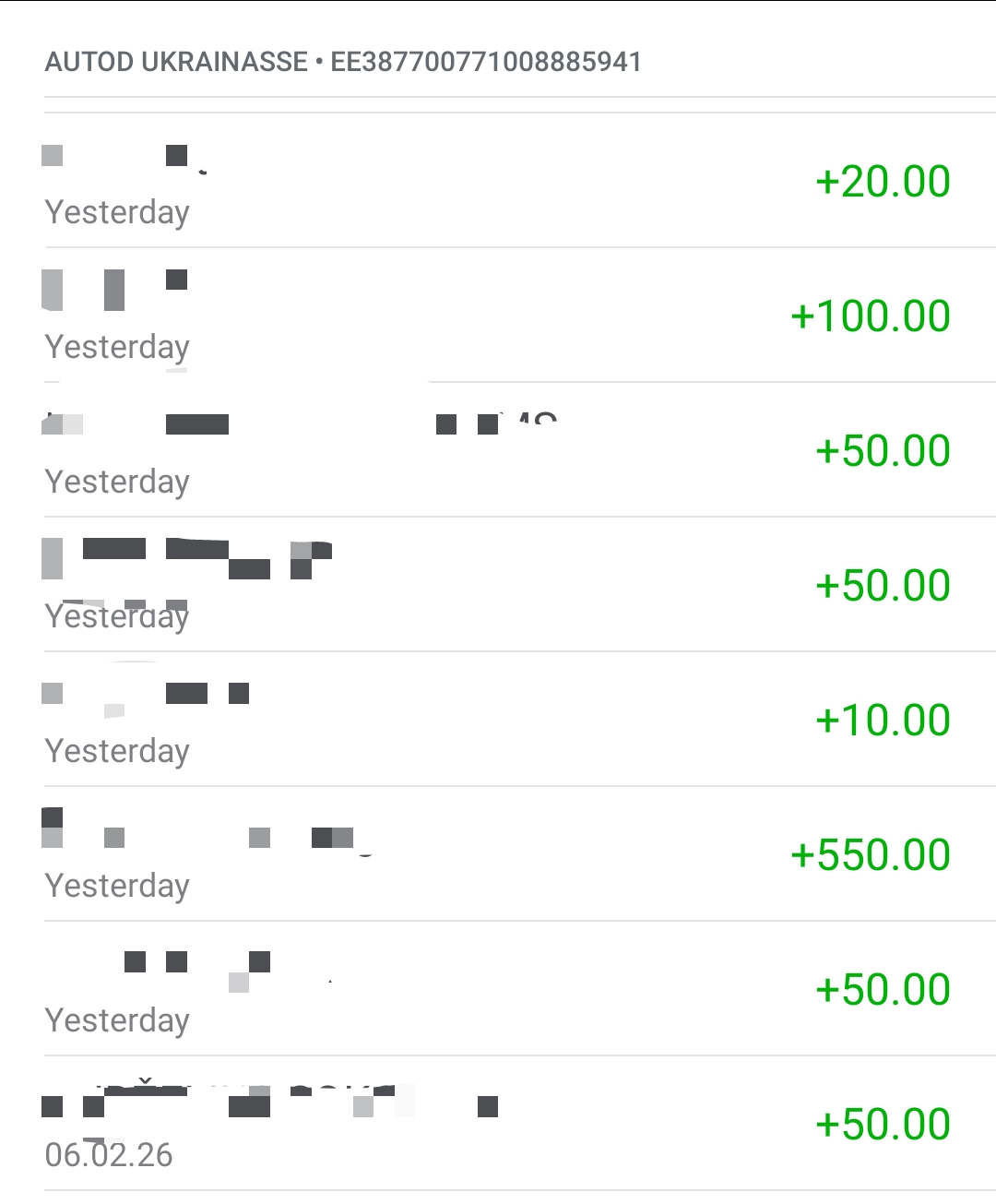Show the +550.00 transaction details
996x1204 pixels.
498,854
